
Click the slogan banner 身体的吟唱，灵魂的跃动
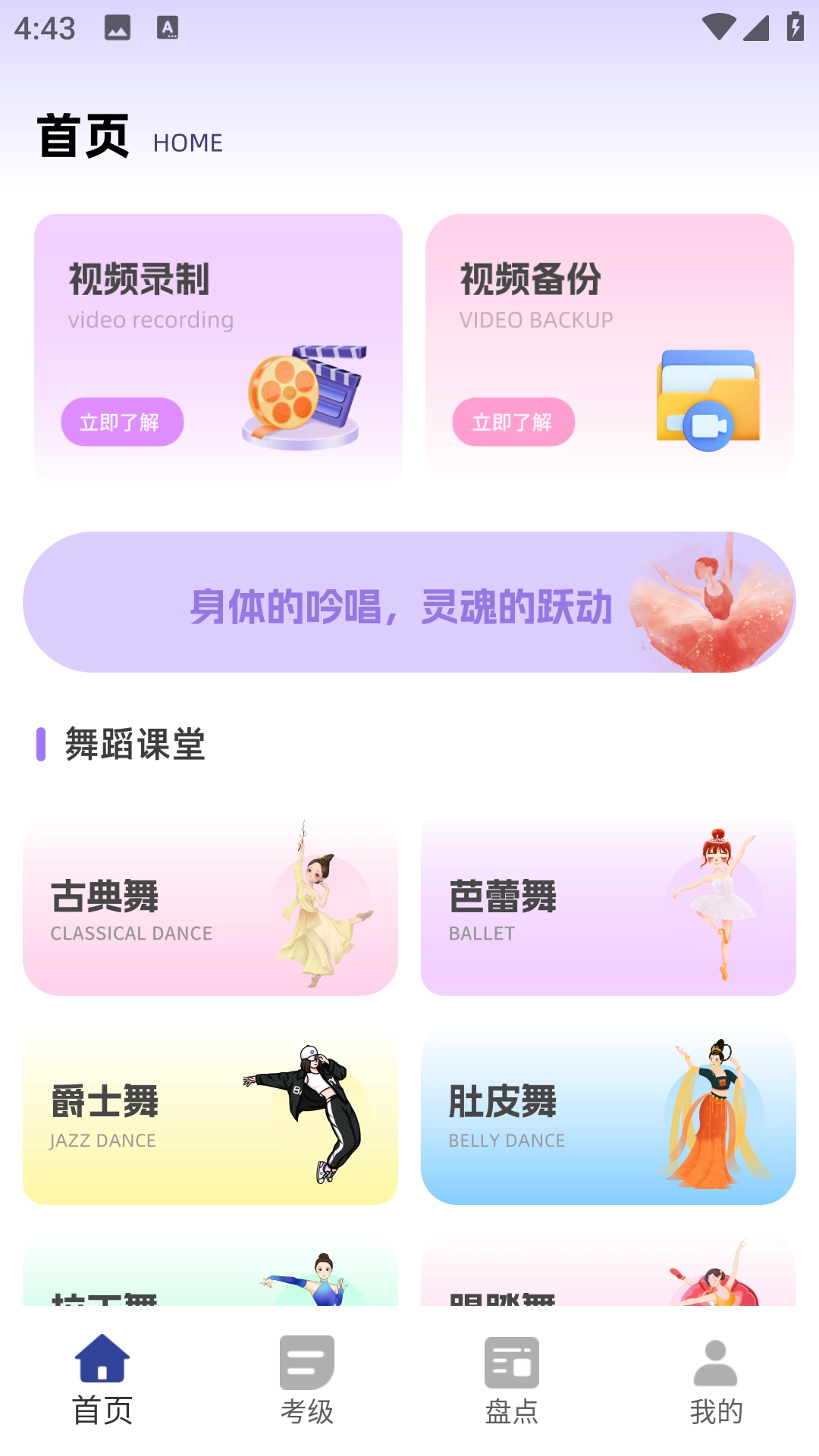pyautogui.click(x=402, y=604)
